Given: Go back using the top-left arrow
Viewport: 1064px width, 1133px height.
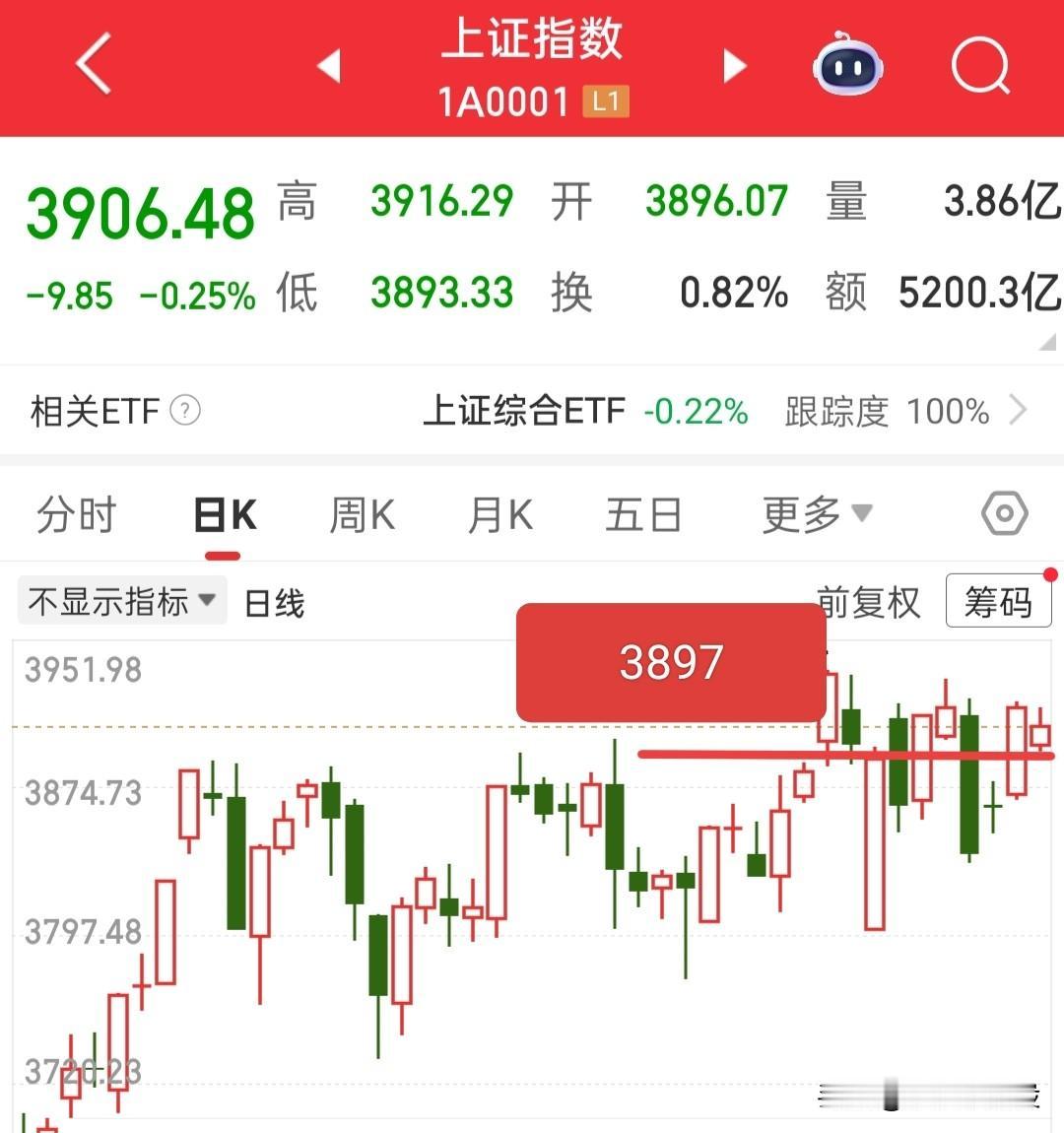Looking at the screenshot, I should (x=94, y=65).
